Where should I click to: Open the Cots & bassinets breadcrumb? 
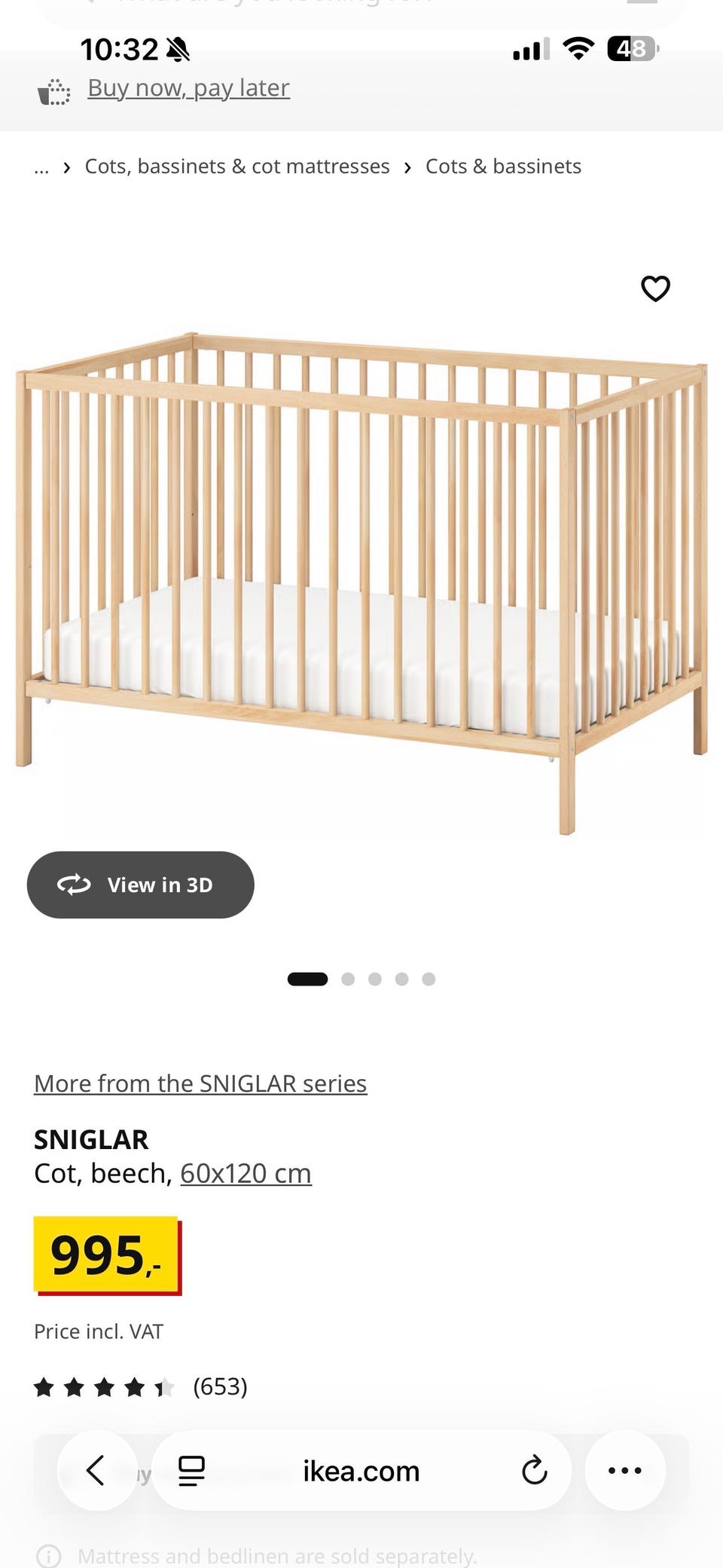(503, 167)
